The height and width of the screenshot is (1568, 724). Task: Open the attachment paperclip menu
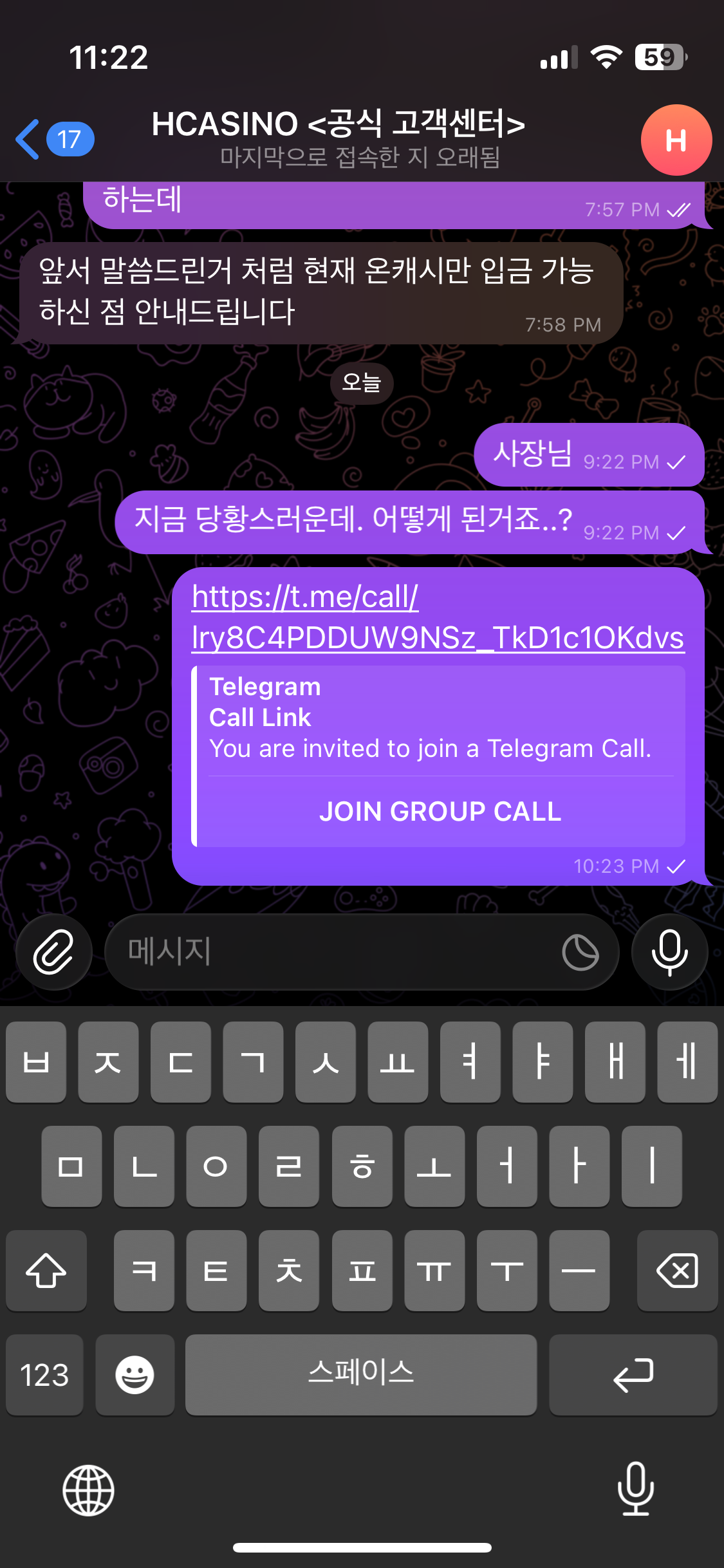[x=53, y=951]
